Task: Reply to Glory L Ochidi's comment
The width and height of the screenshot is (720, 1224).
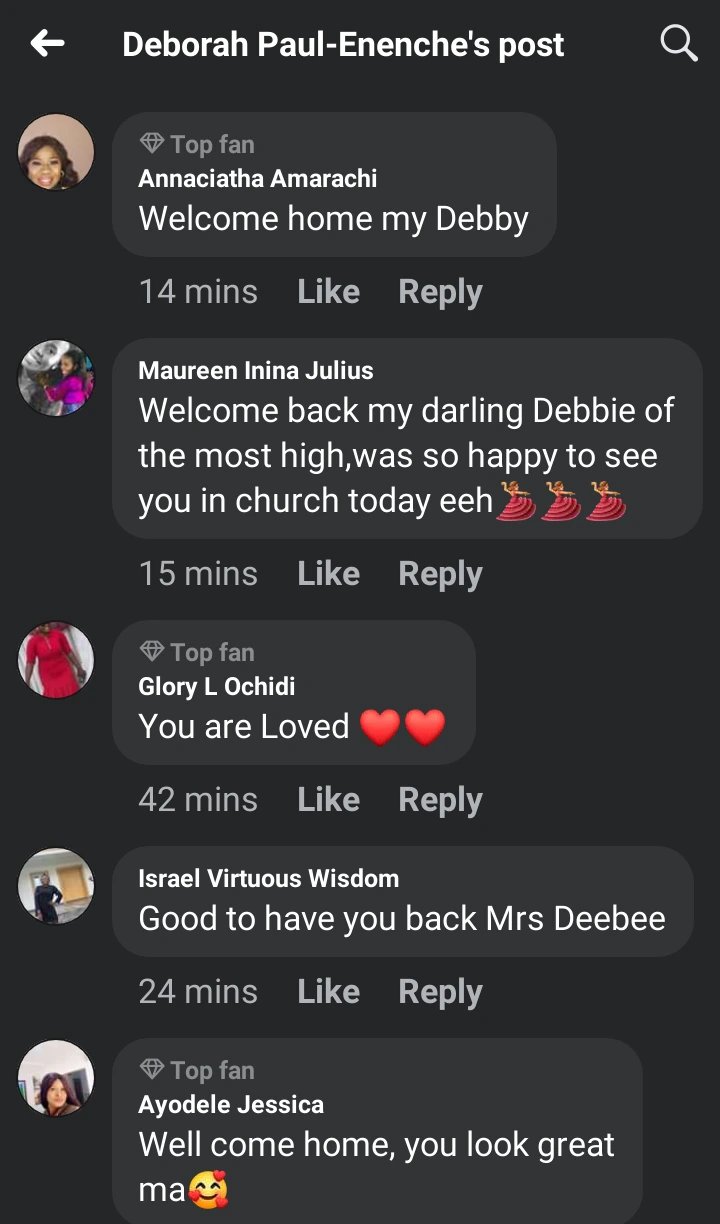Action: 440,799
